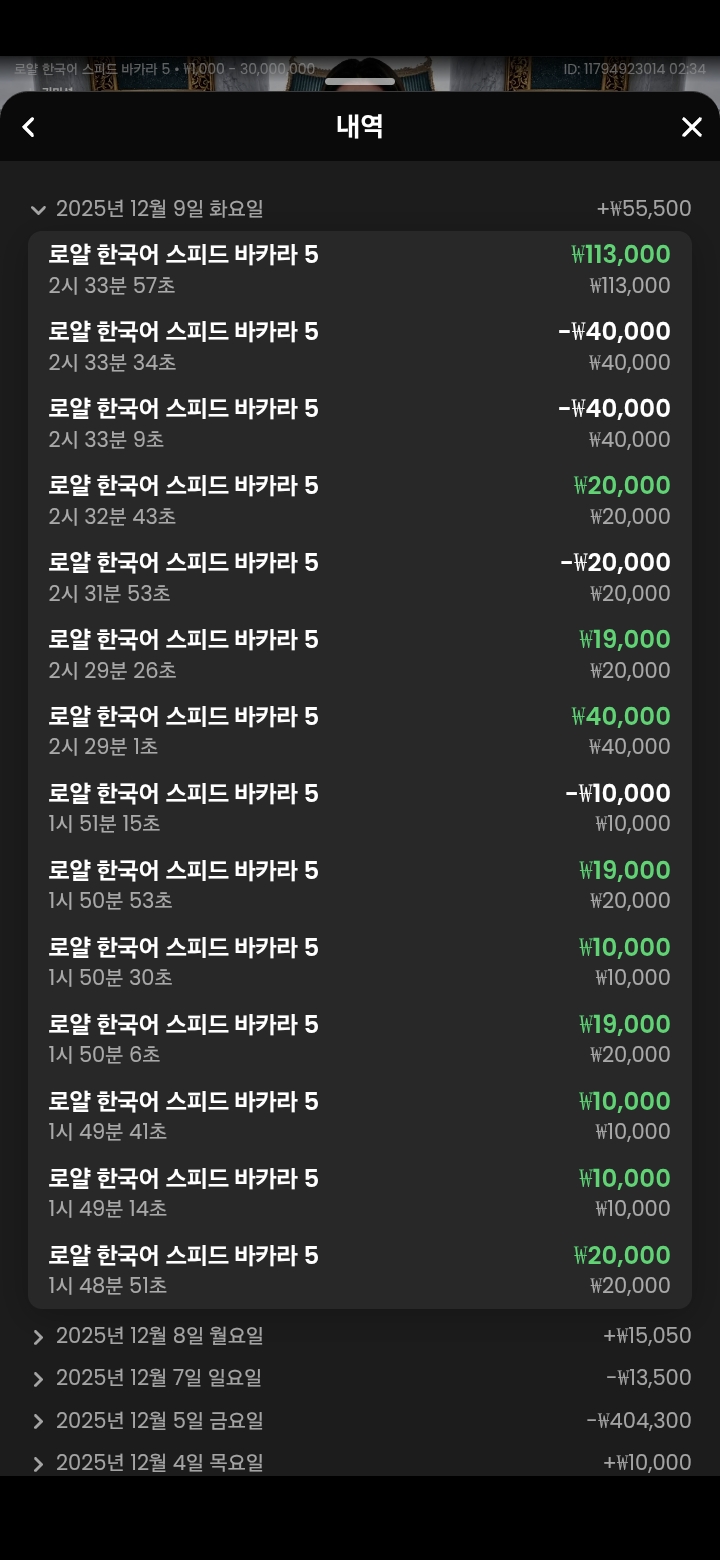Screen dimensions: 720x1560
Task: Go back using the top-left arrow
Action: click(29, 127)
